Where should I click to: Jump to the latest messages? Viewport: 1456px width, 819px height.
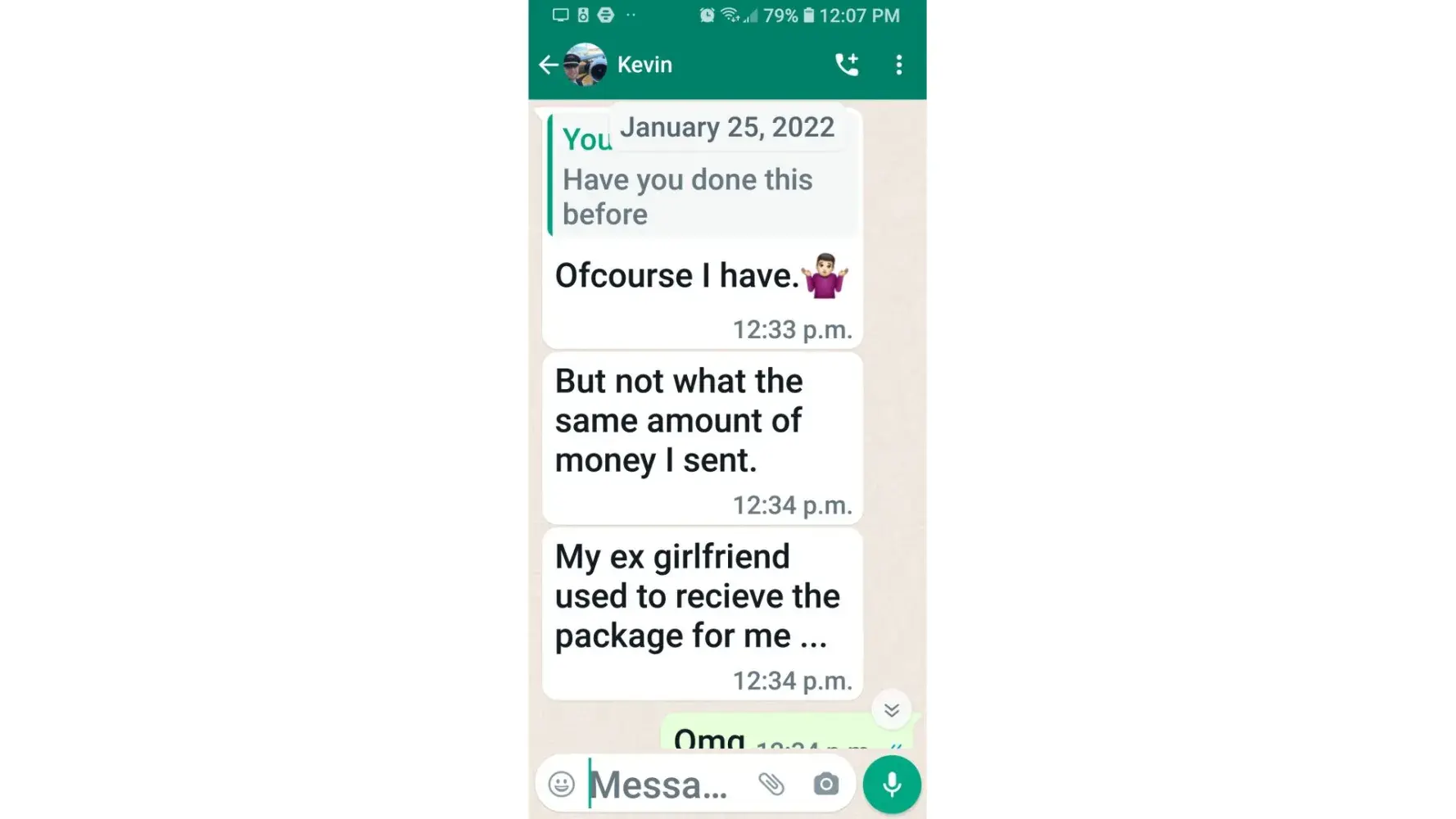892,710
